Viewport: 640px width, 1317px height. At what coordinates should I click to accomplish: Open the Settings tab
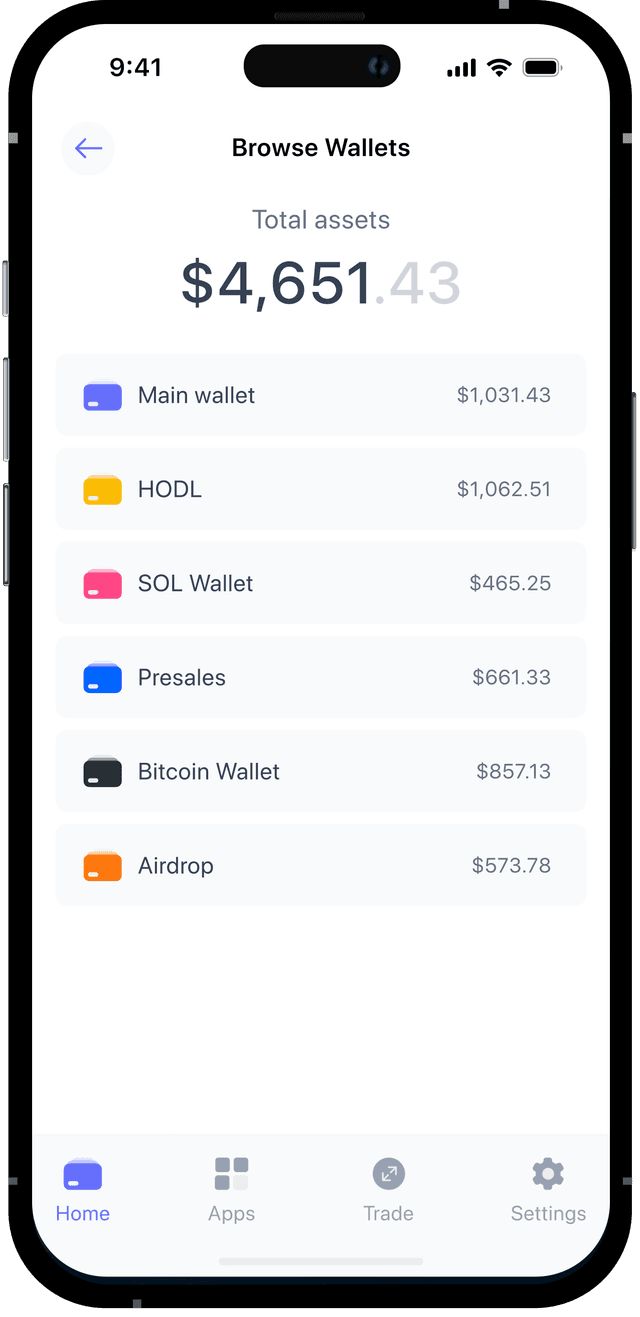(x=548, y=1190)
